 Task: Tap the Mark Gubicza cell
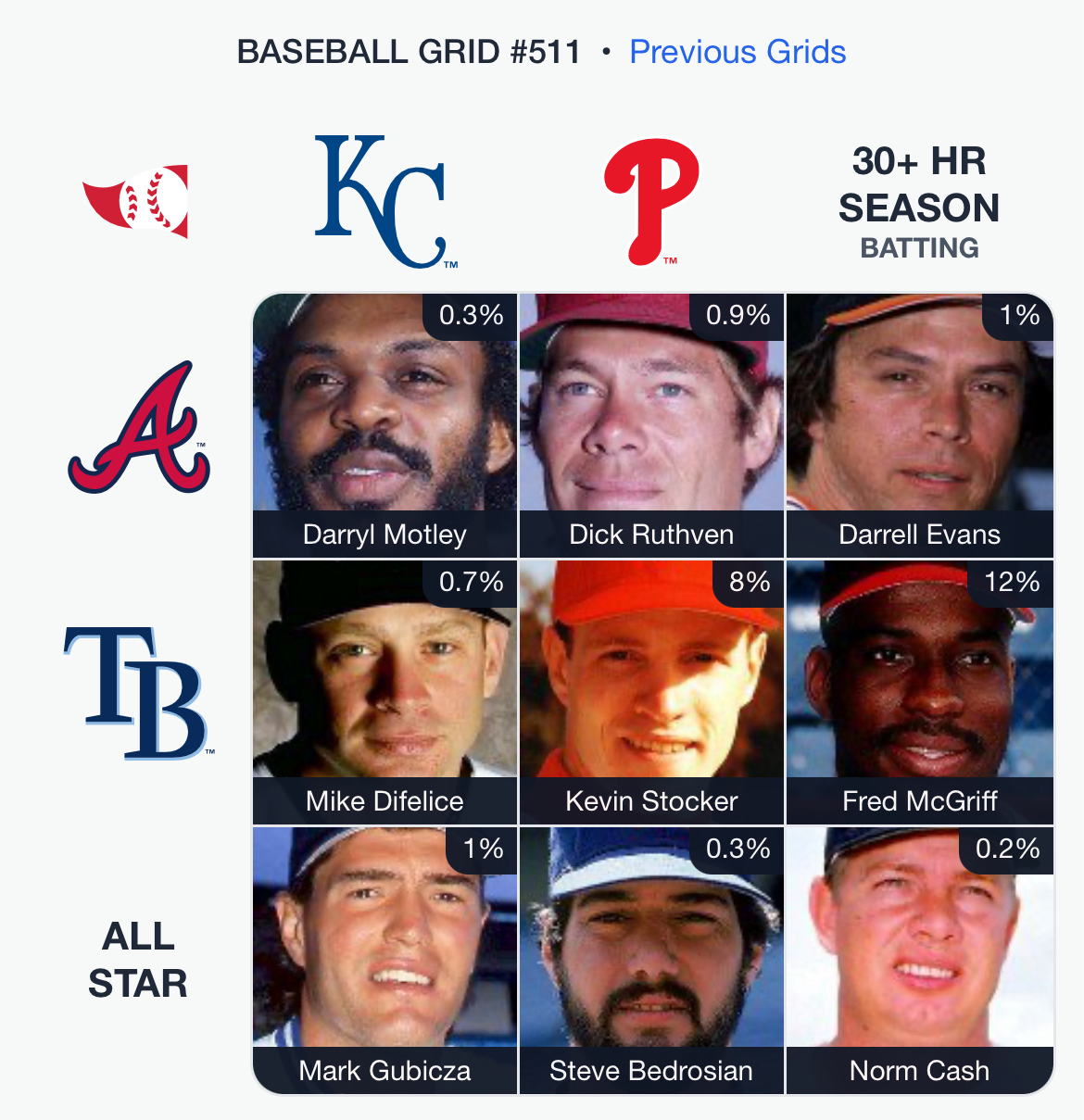(384, 960)
